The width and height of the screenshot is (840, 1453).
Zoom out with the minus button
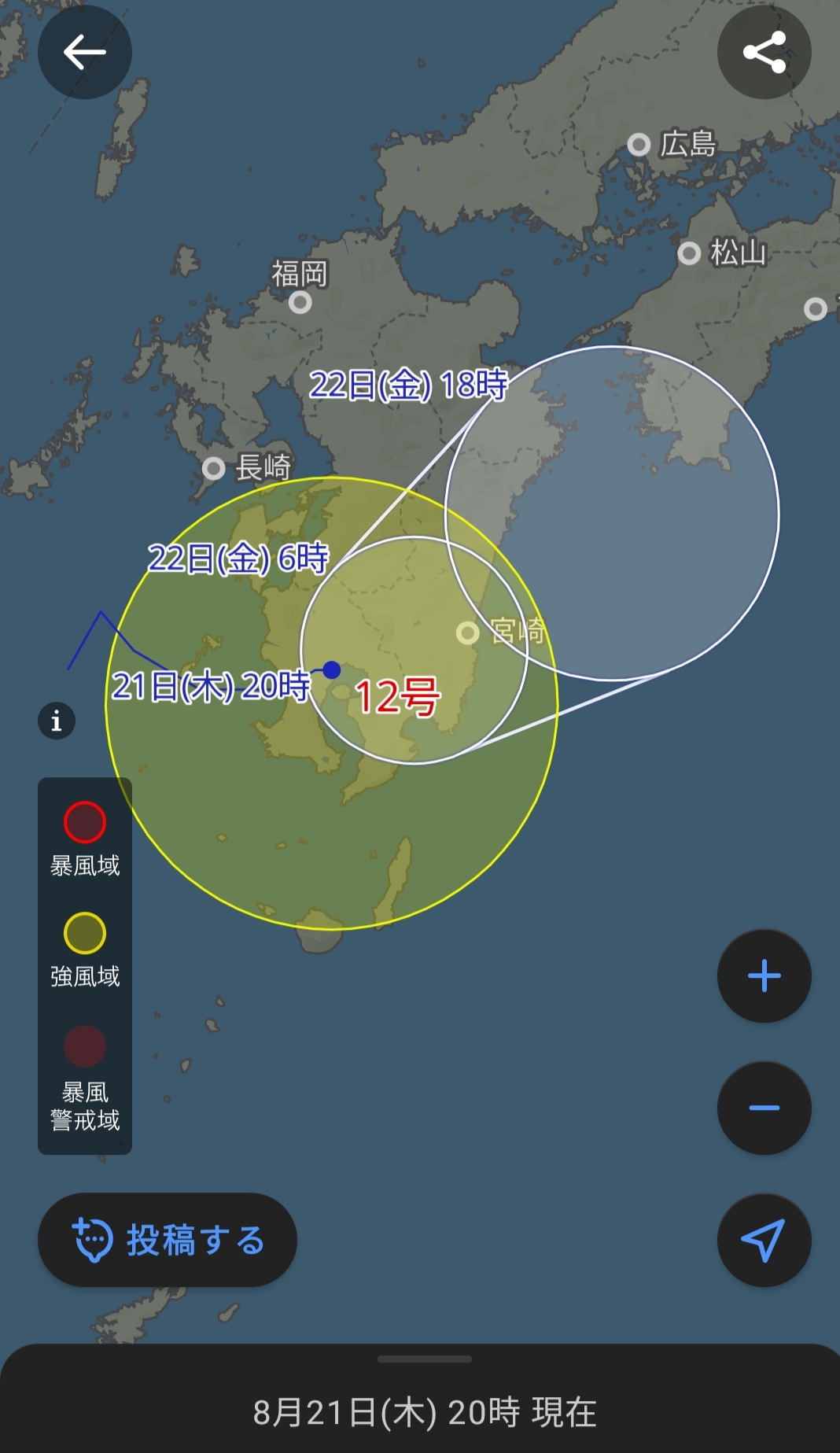[764, 1108]
